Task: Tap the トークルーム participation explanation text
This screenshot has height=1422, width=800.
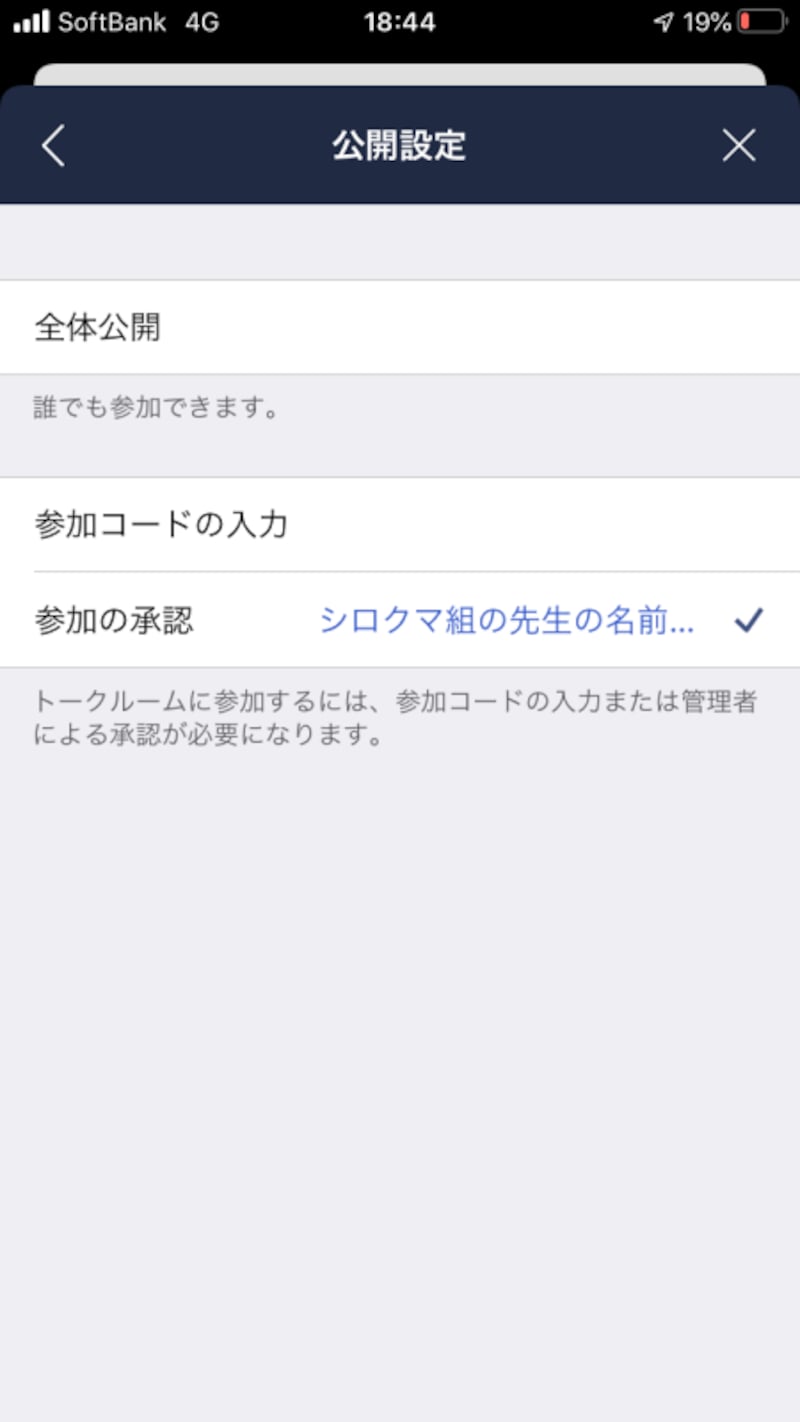Action: [x=400, y=720]
